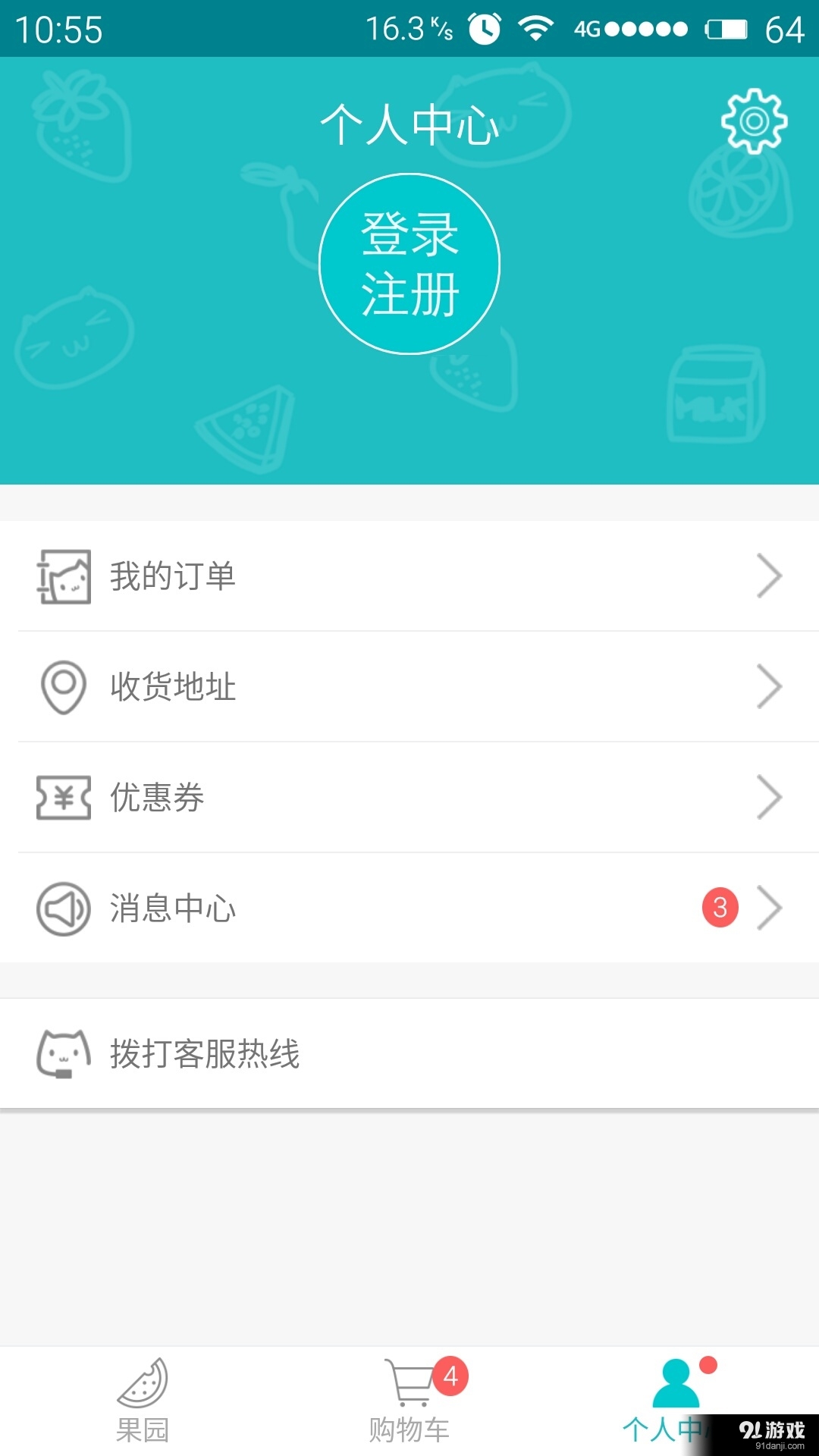Screen dimensions: 819x1456
Task: Click the 消息中心 speaker icon
Action: point(64,908)
